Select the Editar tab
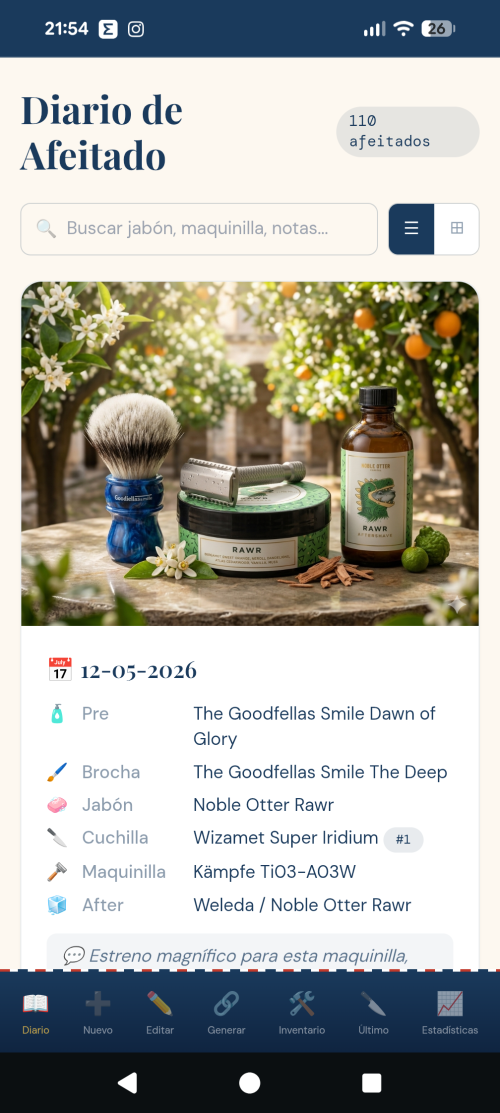Viewport: 500px width, 1113px height. 160,1012
